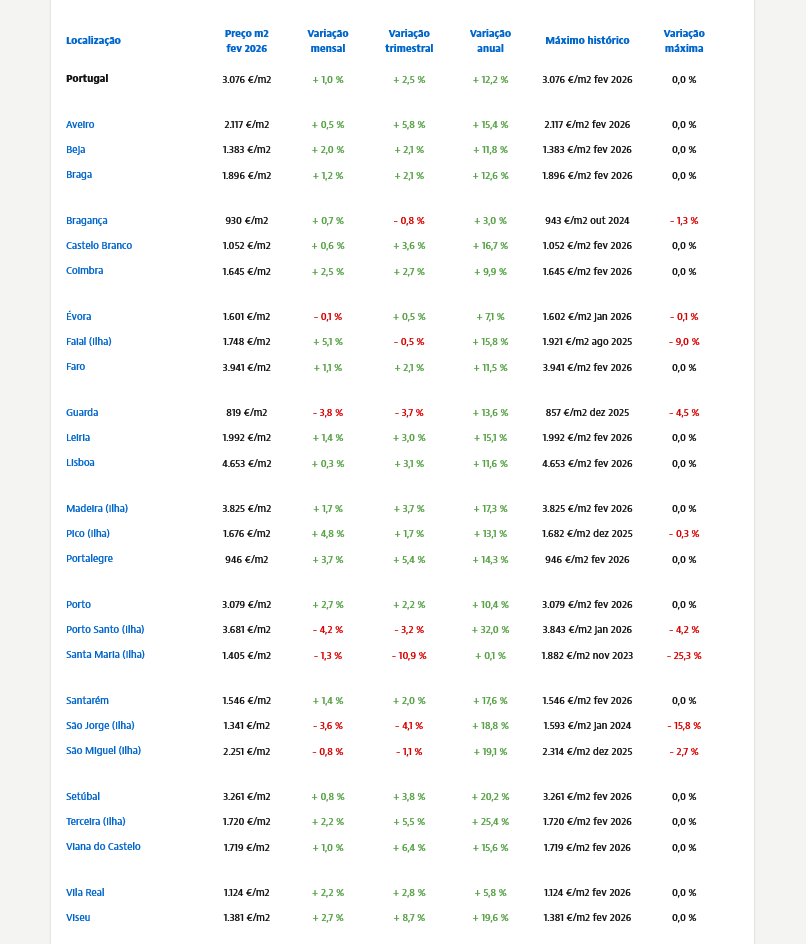Open the Leiria link

click(78, 438)
